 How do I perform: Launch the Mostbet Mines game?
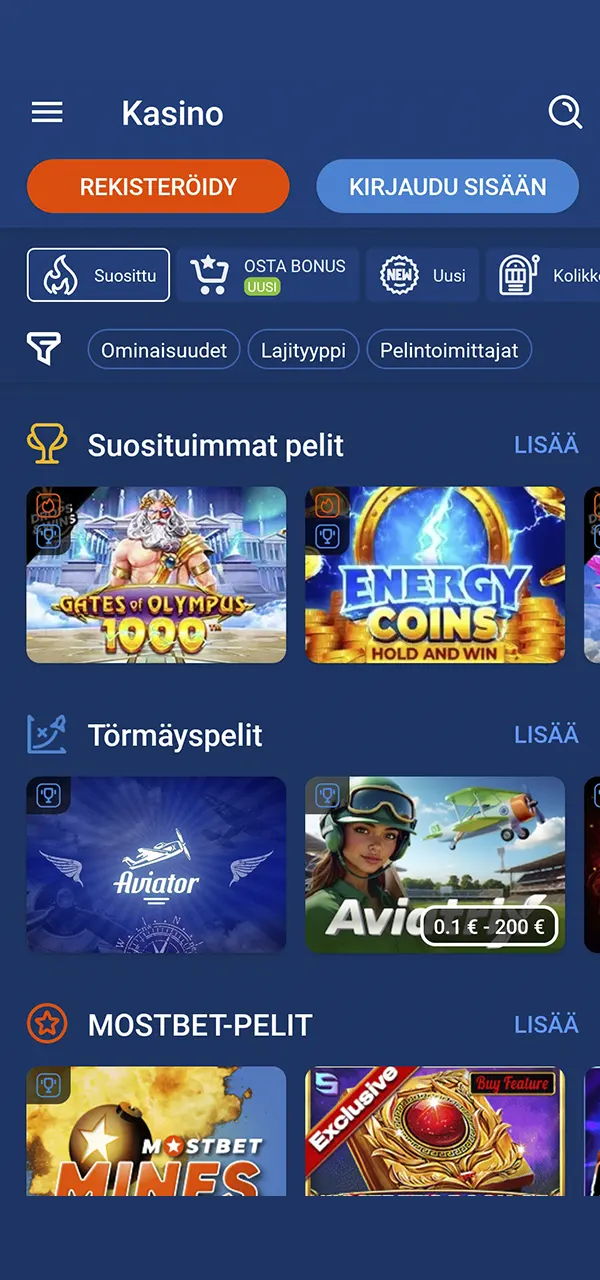tap(156, 1132)
